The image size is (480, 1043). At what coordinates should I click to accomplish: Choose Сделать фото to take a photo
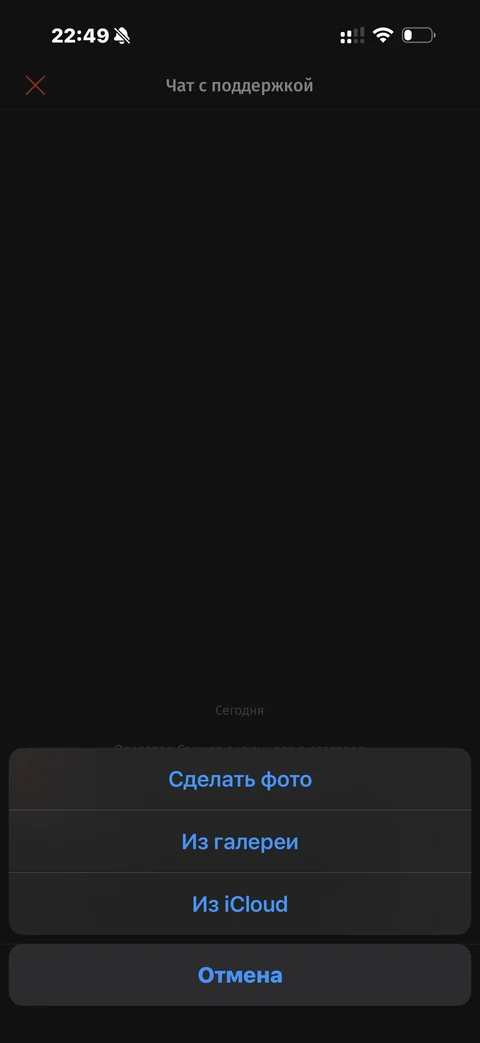click(x=240, y=779)
